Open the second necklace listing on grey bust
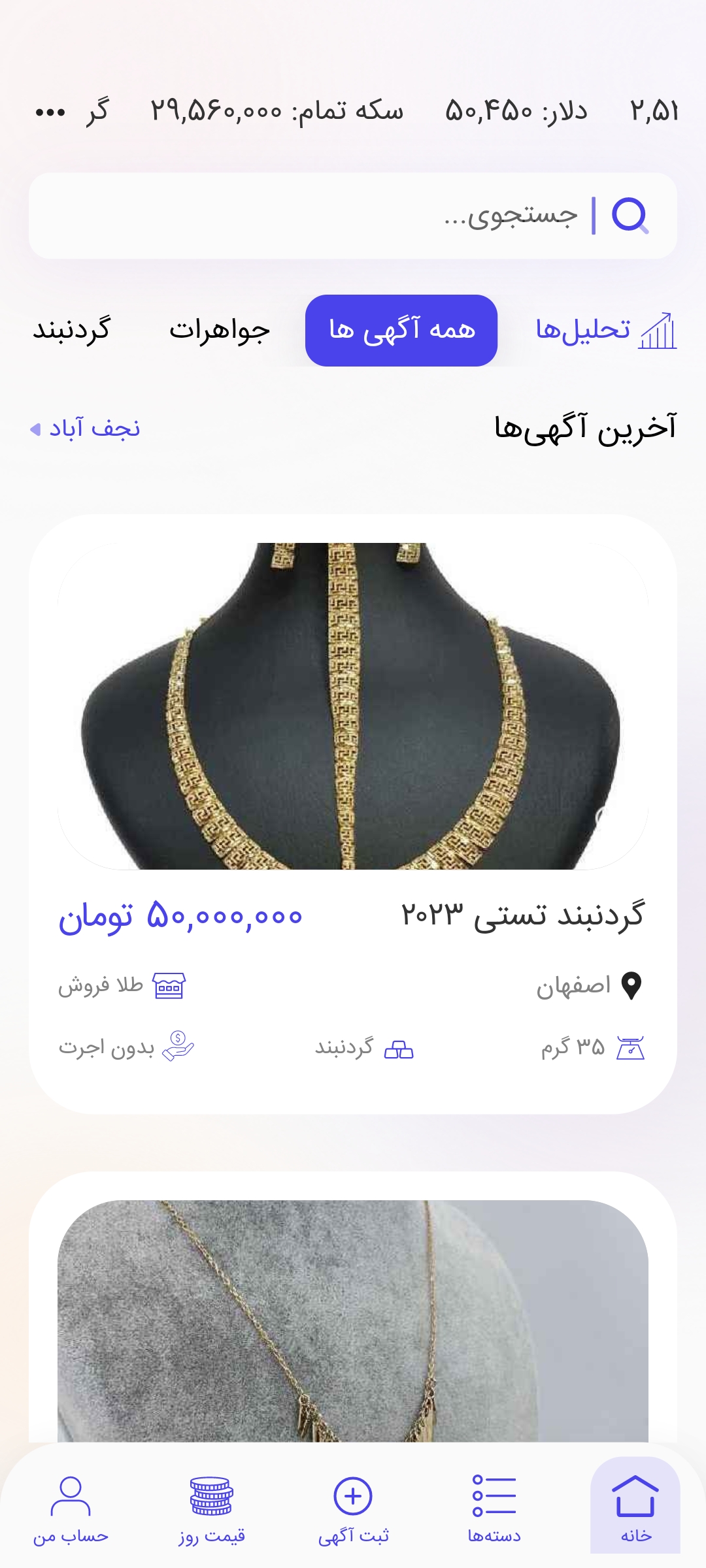This screenshot has width=706, height=1568. 353,1320
